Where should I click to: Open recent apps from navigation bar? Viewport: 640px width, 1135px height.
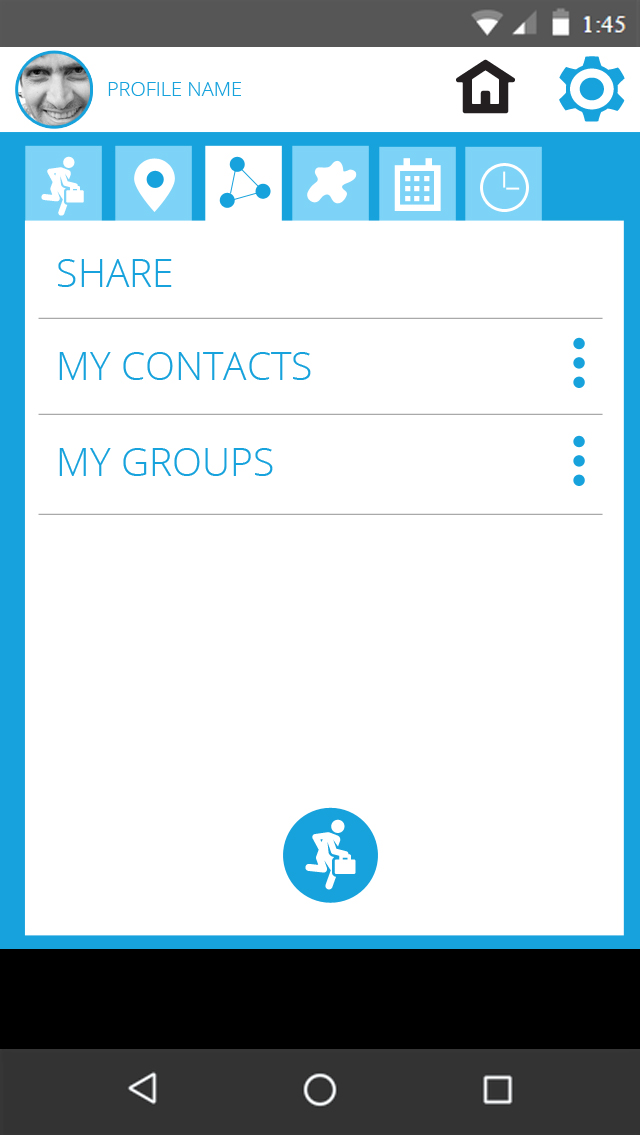(x=497, y=1089)
